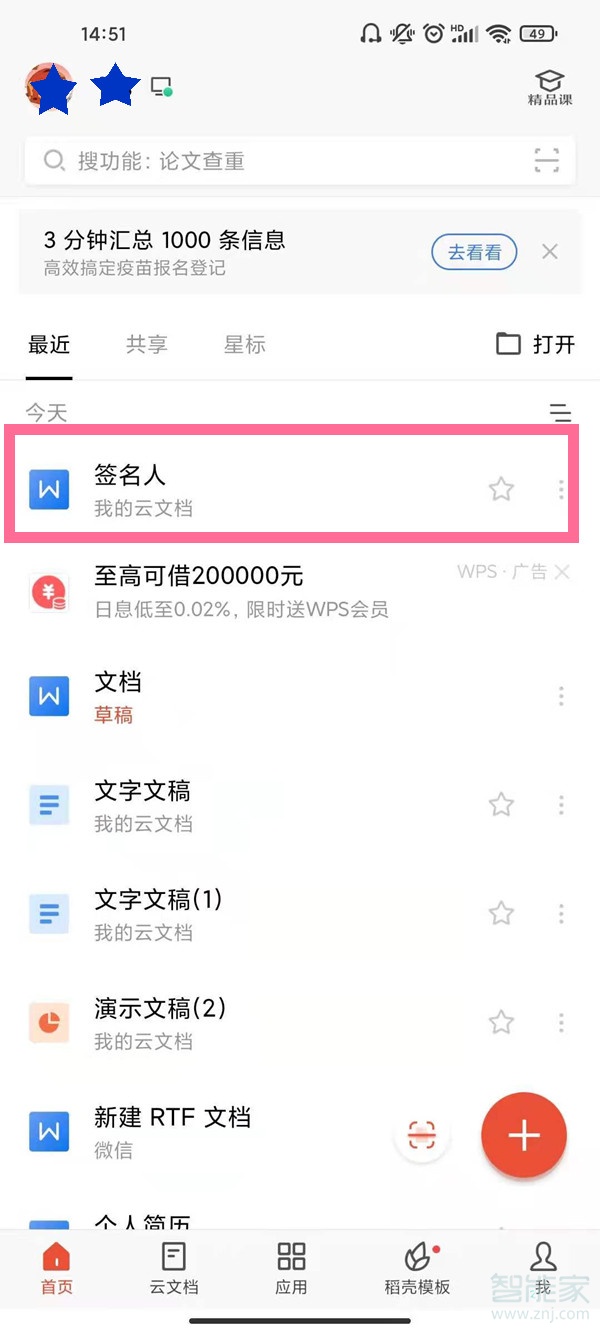Open the 精品课 courses icon
This screenshot has height=1333, width=600.
tap(549, 87)
